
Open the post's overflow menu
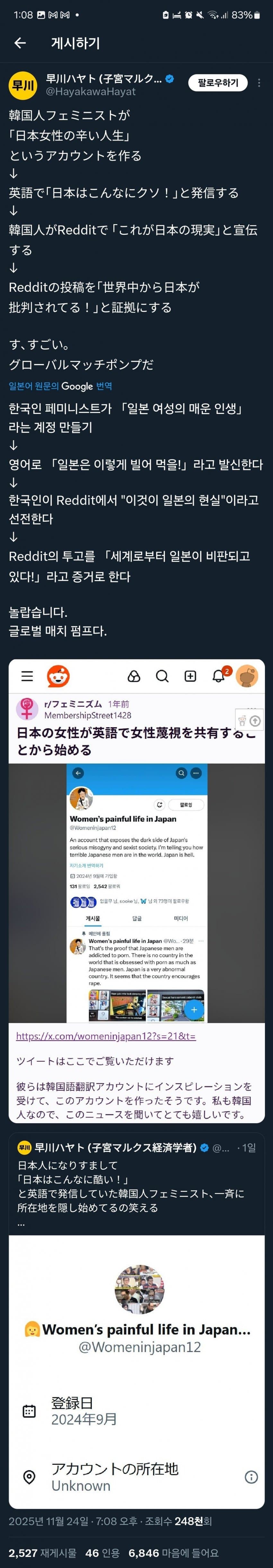click(x=260, y=83)
